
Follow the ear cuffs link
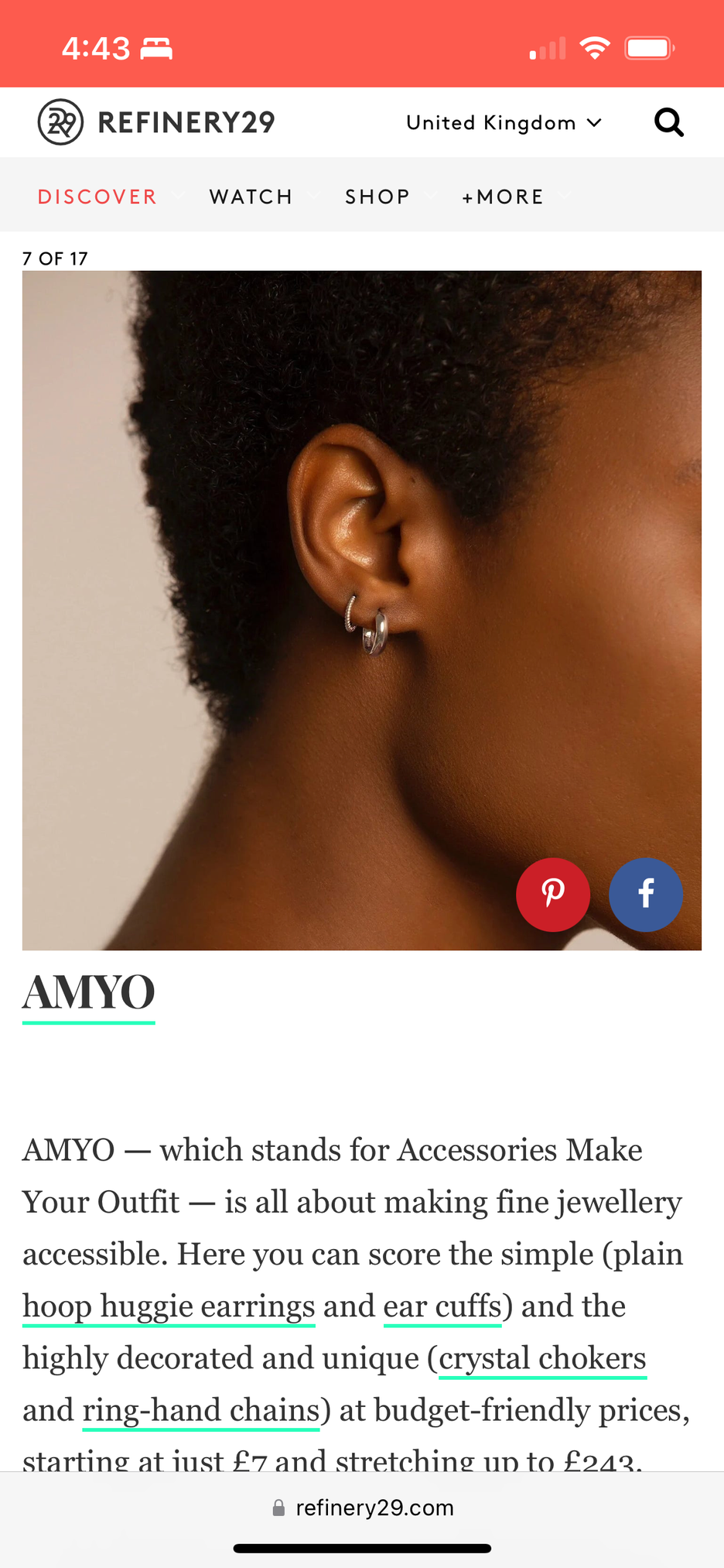click(x=442, y=1306)
